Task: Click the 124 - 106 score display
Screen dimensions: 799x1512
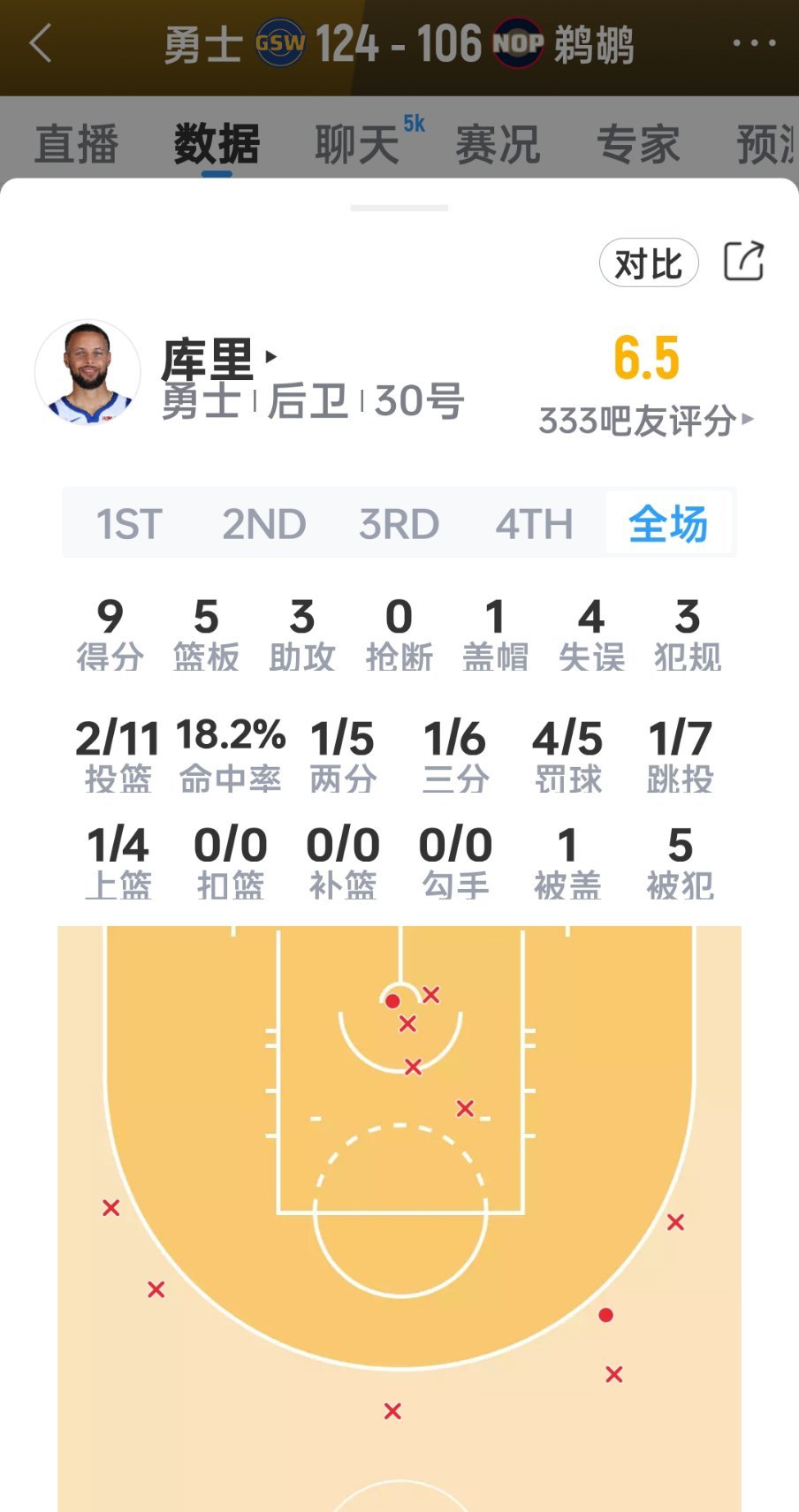Action: 399,41
